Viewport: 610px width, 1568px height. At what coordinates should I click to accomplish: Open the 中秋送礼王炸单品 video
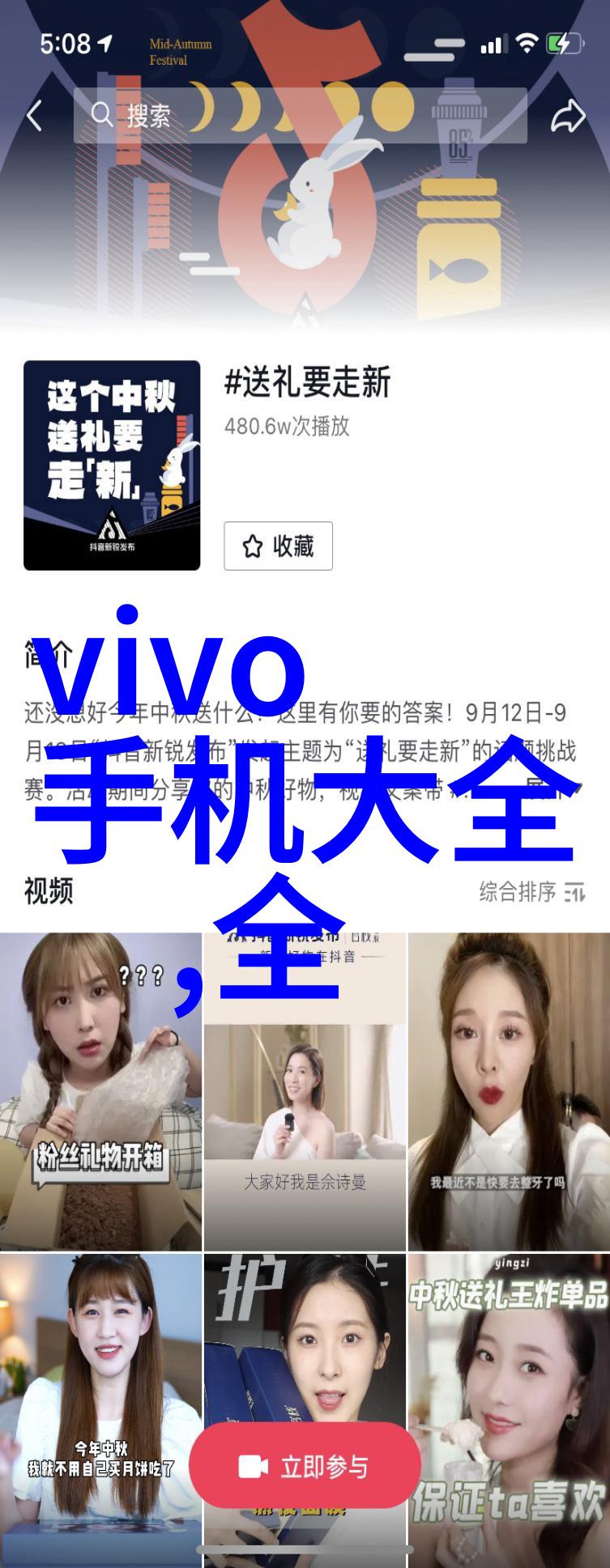[x=509, y=1409]
